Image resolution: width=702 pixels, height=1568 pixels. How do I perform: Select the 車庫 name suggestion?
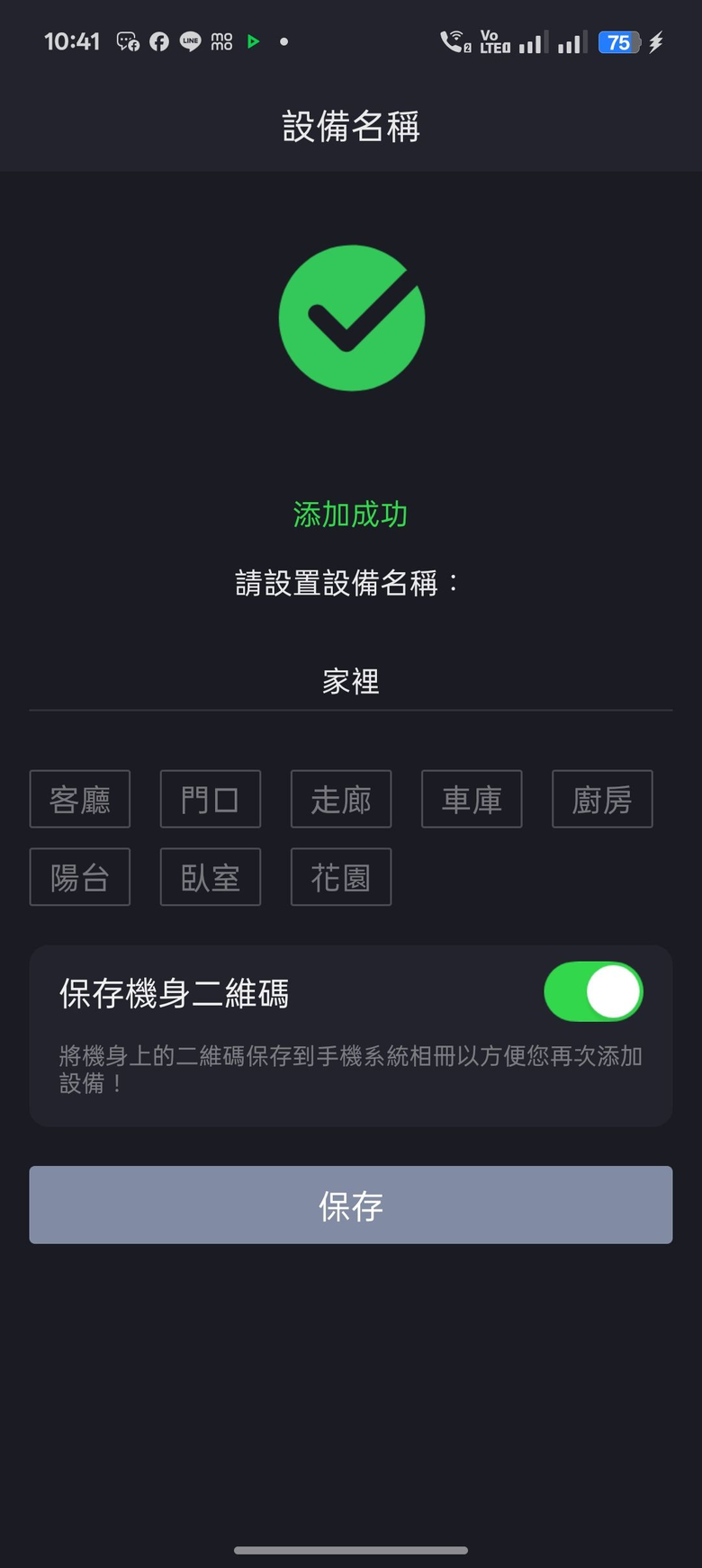[471, 799]
